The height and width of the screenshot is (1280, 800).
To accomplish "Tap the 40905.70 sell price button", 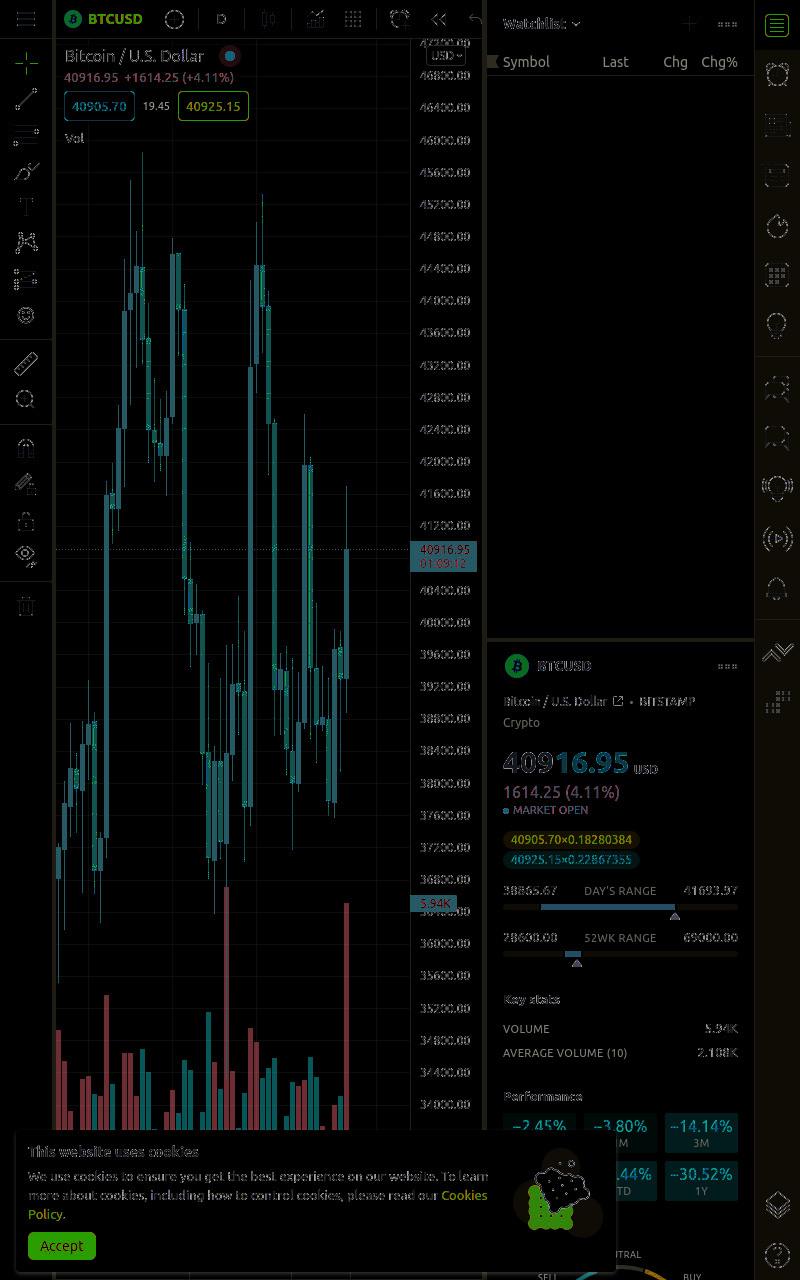I will coord(99,106).
